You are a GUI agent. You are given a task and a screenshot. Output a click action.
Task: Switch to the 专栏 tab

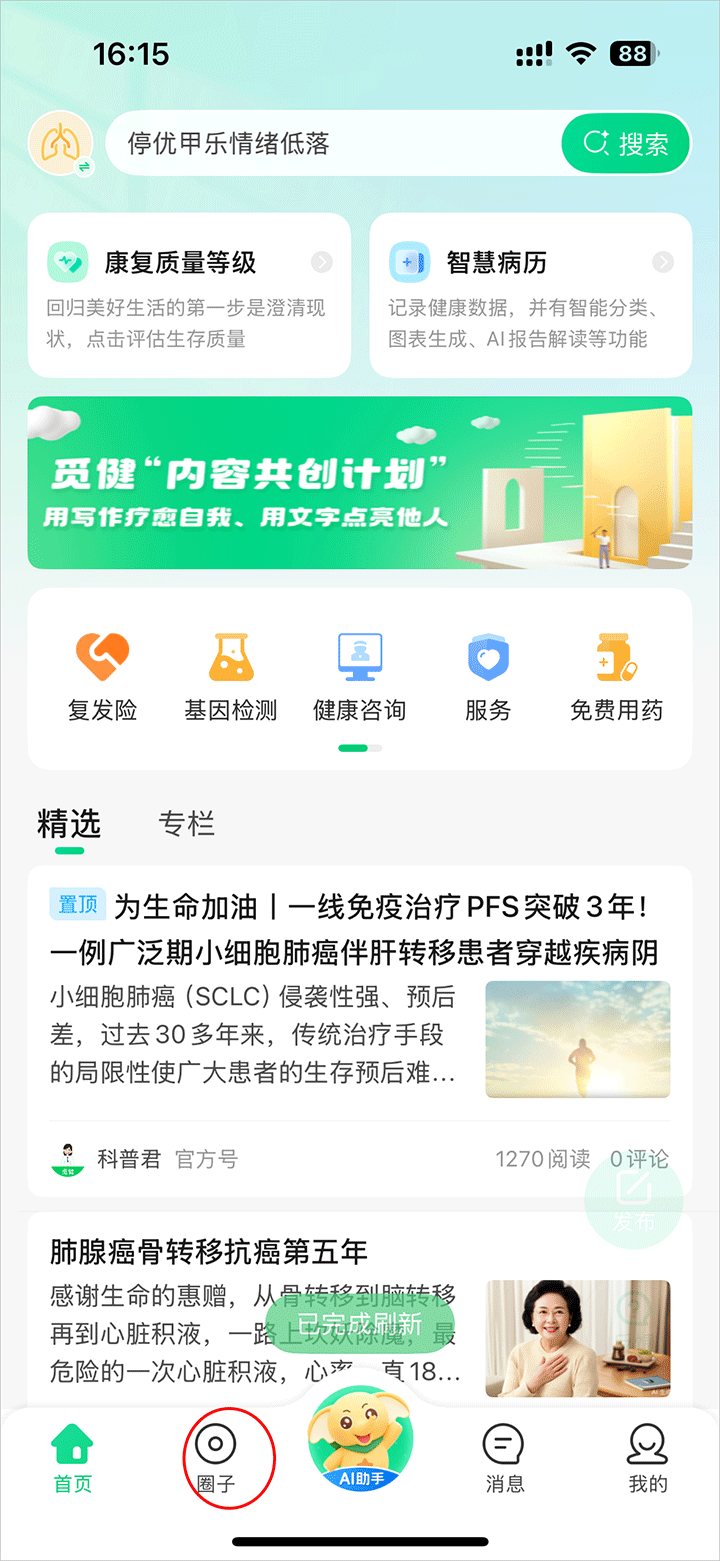(x=186, y=825)
